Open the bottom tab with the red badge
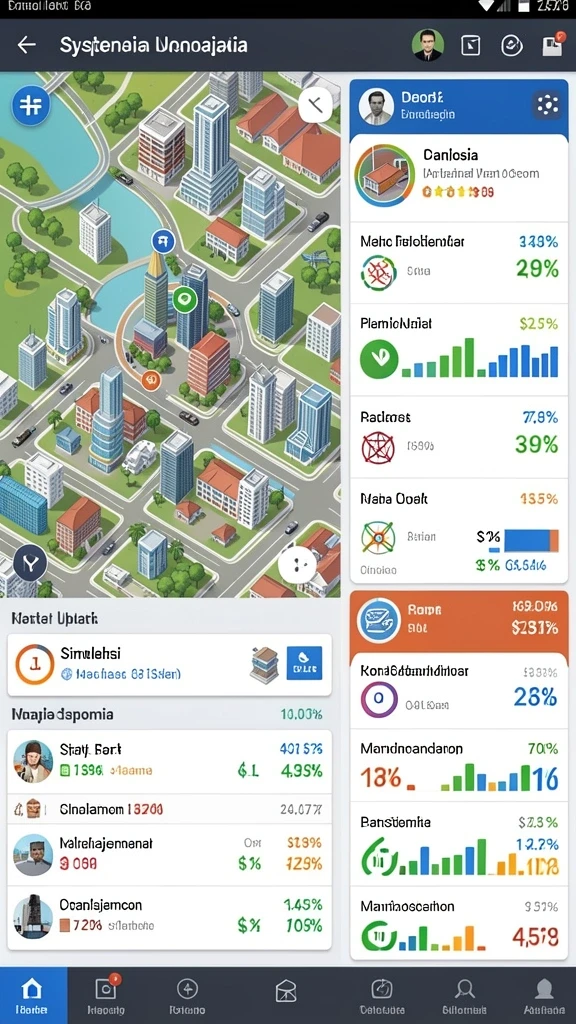The width and height of the screenshot is (576, 1024). [106, 995]
